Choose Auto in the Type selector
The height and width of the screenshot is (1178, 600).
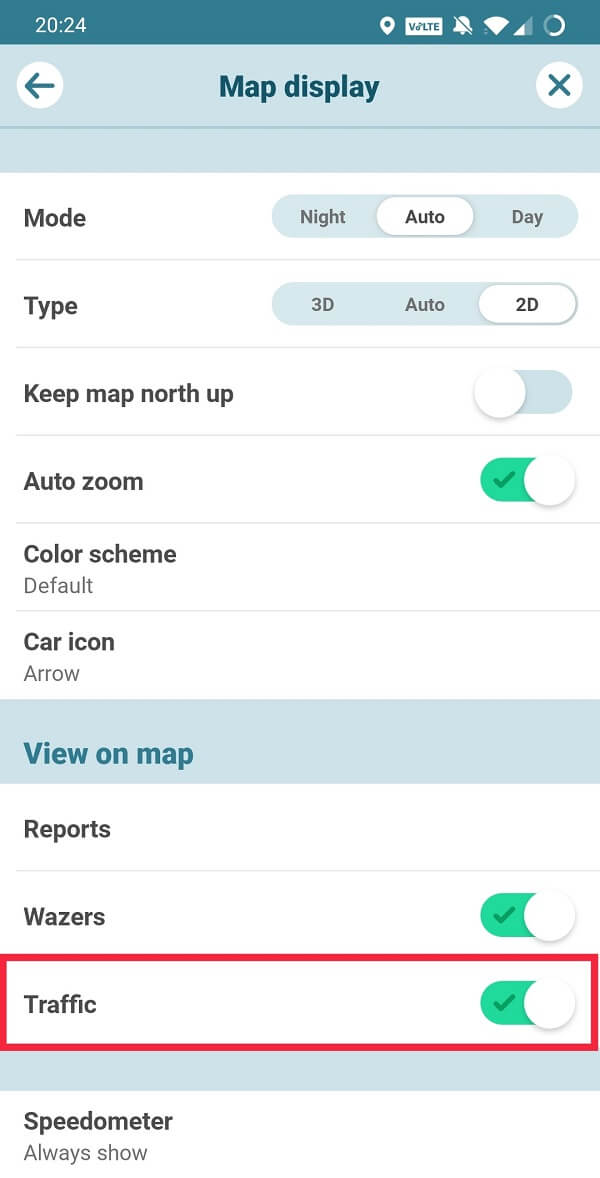click(x=425, y=305)
